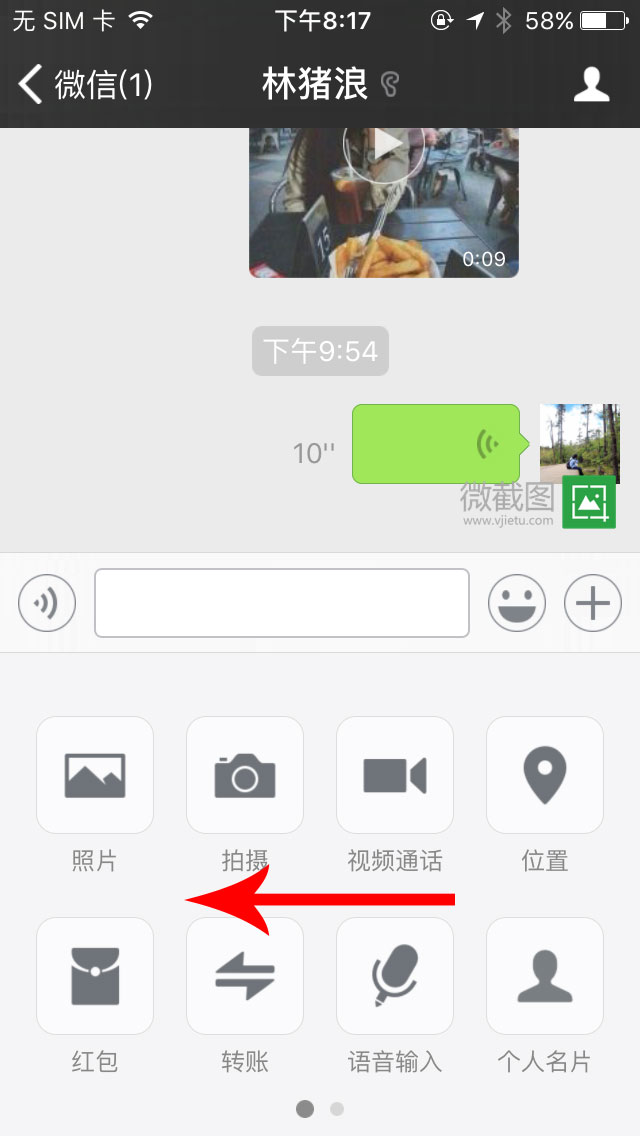
Task: Open the emoji picker
Action: tap(516, 603)
